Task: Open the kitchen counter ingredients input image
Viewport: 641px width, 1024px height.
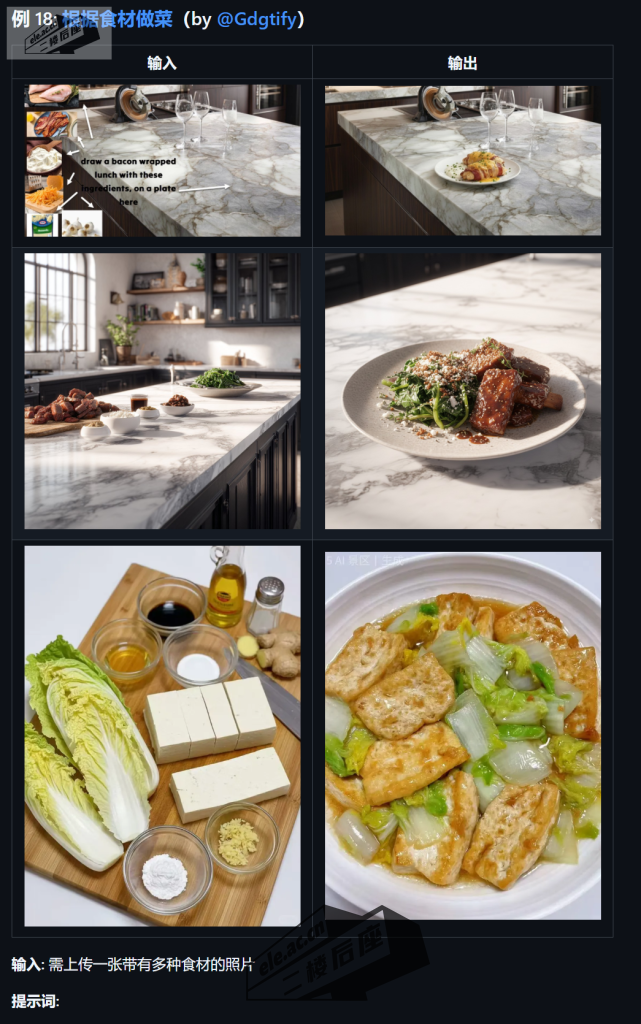Action: coord(162,391)
